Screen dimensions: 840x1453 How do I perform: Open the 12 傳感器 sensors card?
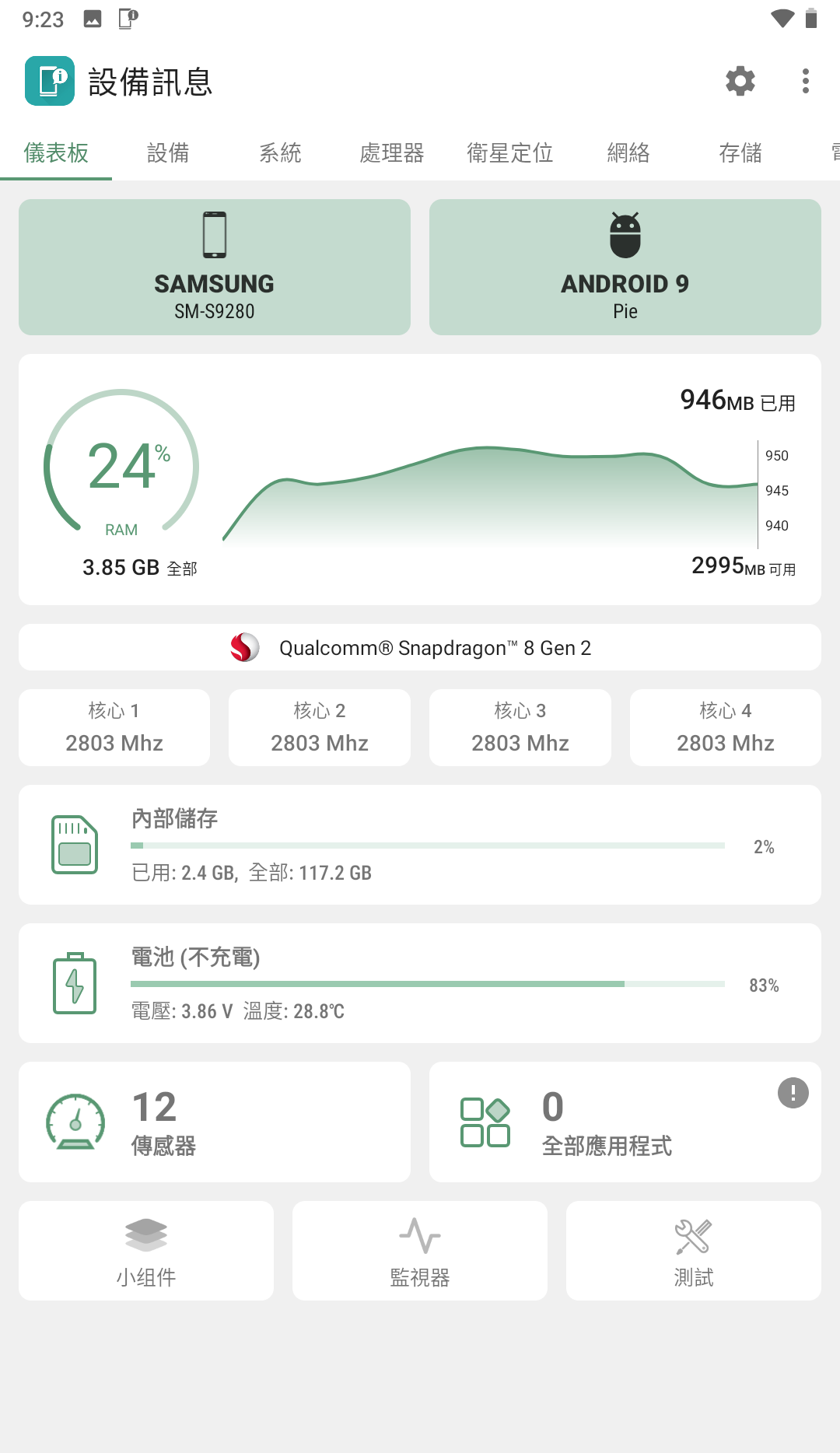[215, 1122]
